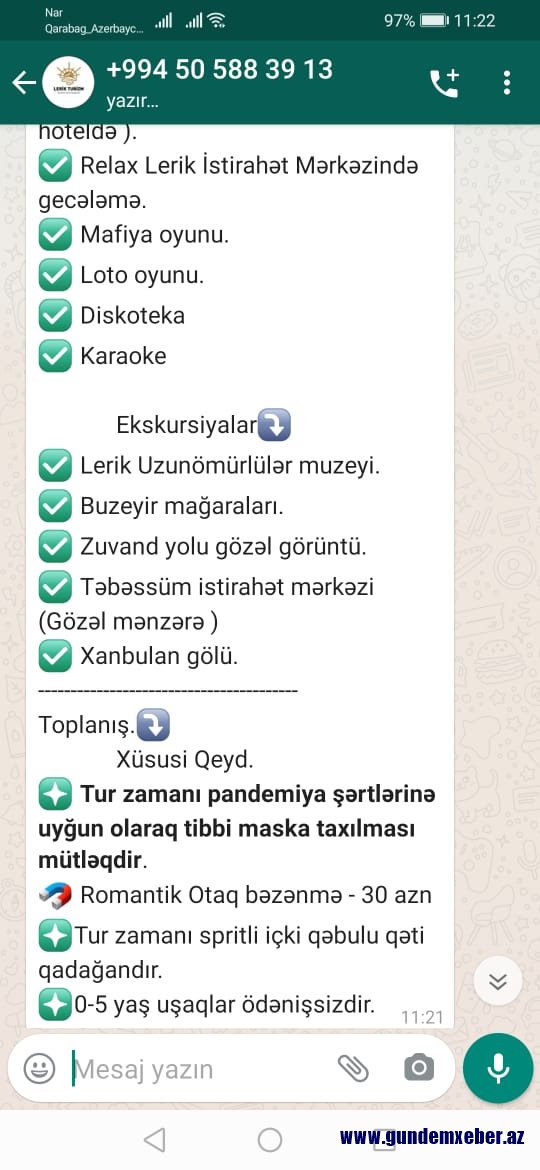The image size is (540, 1170).
Task: Jump to the latest message
Action: tap(497, 982)
